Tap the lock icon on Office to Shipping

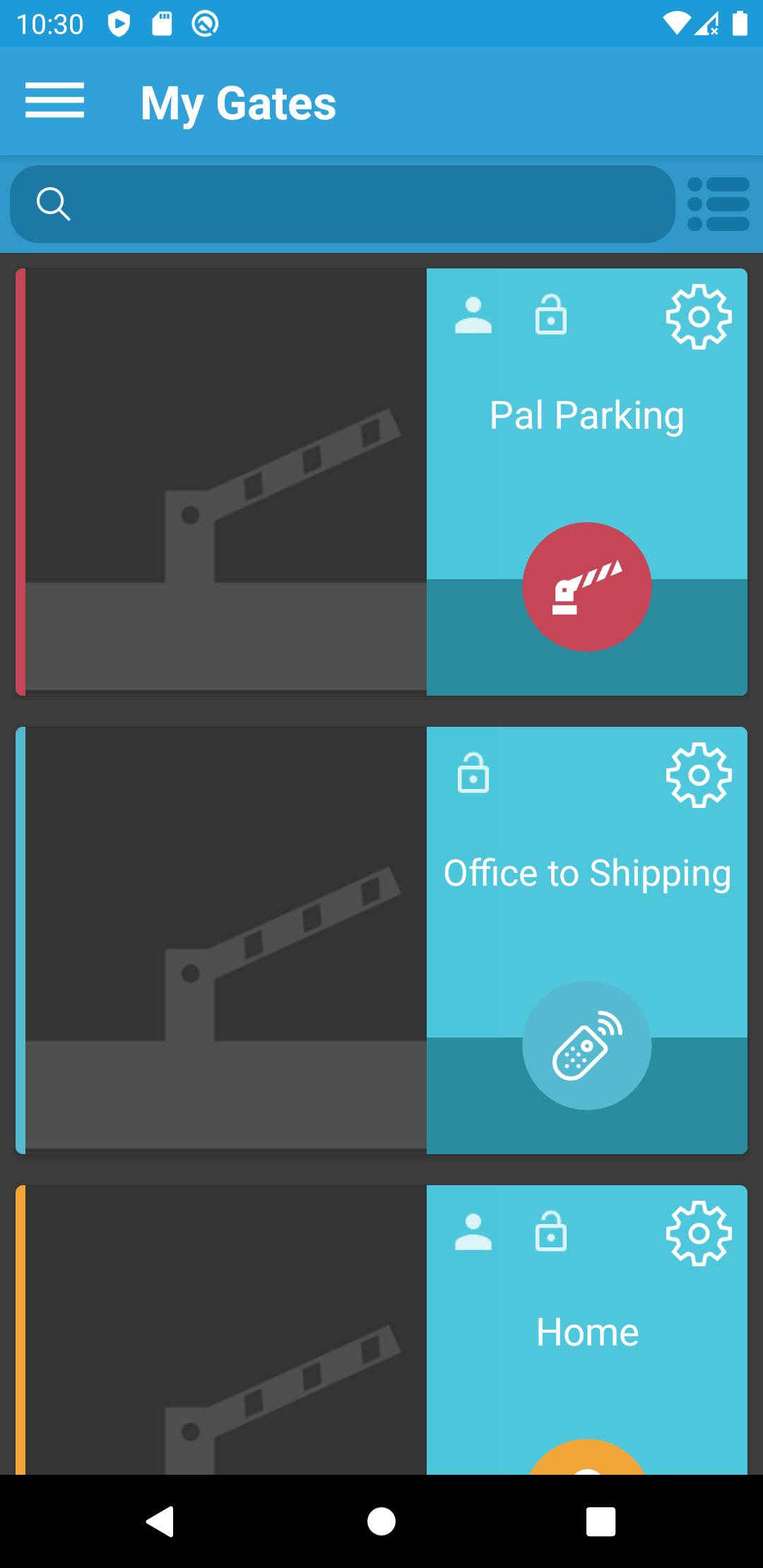[x=473, y=773]
